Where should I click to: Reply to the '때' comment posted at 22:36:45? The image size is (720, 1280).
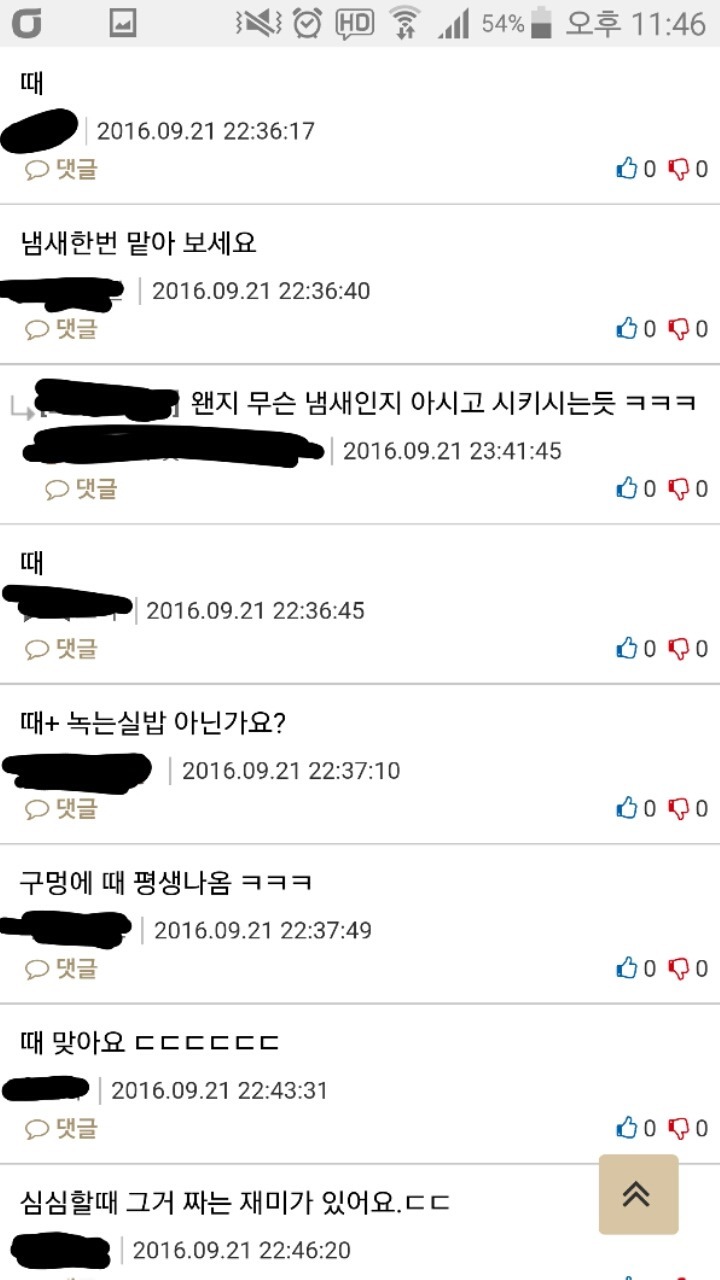pos(62,649)
